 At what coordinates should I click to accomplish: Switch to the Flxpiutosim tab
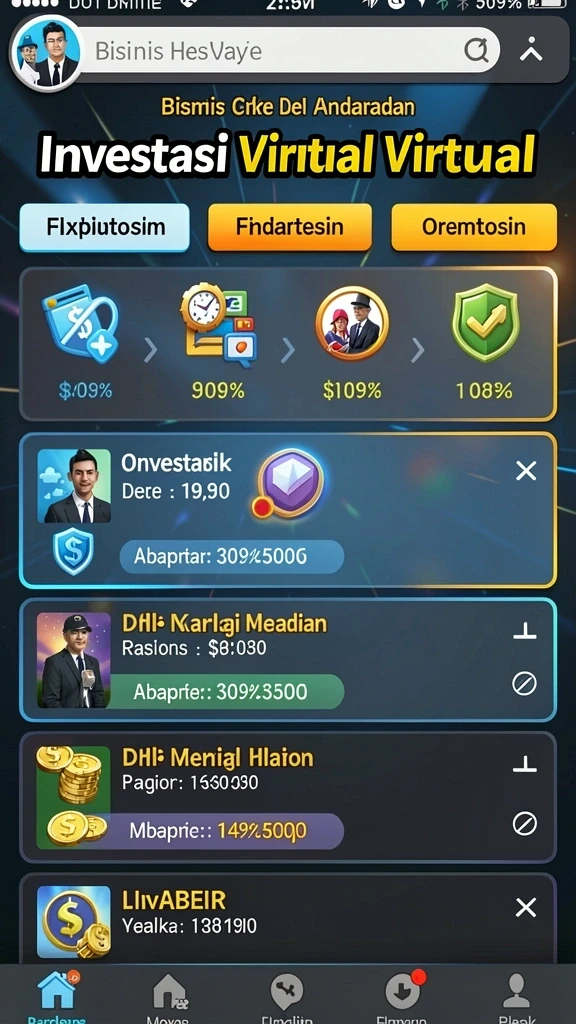pyautogui.click(x=104, y=227)
